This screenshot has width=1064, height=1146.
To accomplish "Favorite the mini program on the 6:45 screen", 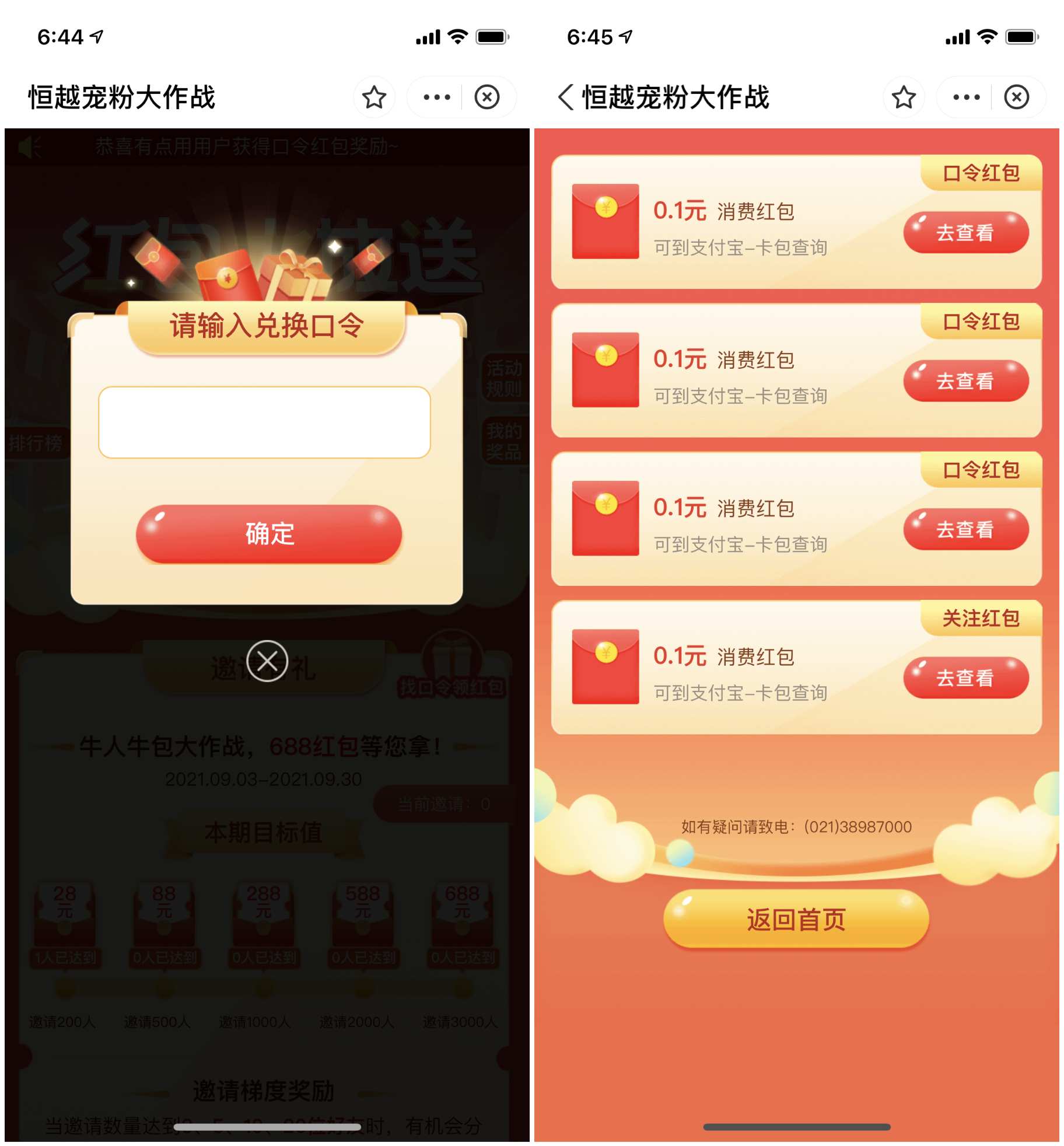I will tap(904, 97).
